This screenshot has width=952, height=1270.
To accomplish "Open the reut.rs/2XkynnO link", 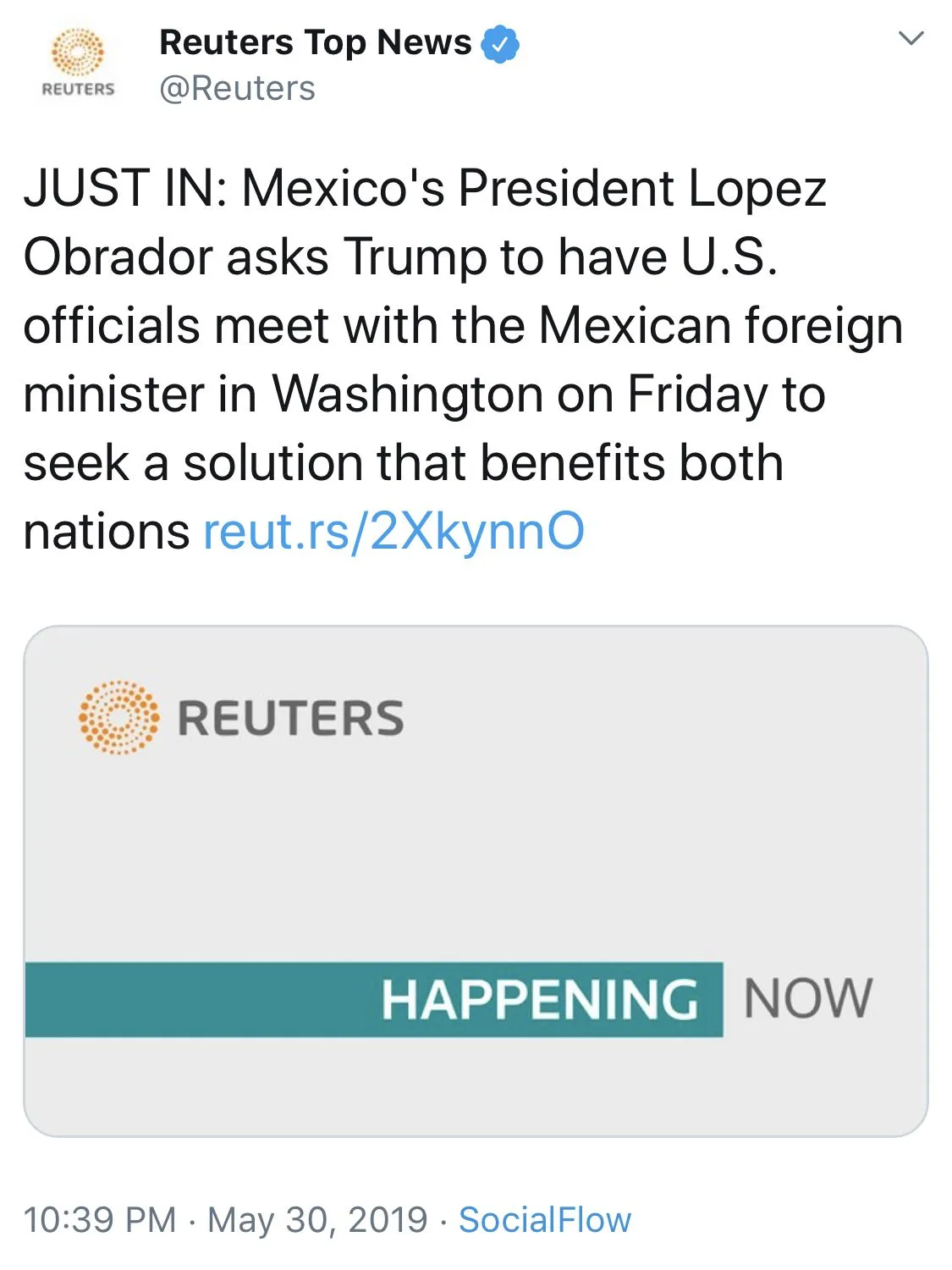I will pyautogui.click(x=393, y=532).
